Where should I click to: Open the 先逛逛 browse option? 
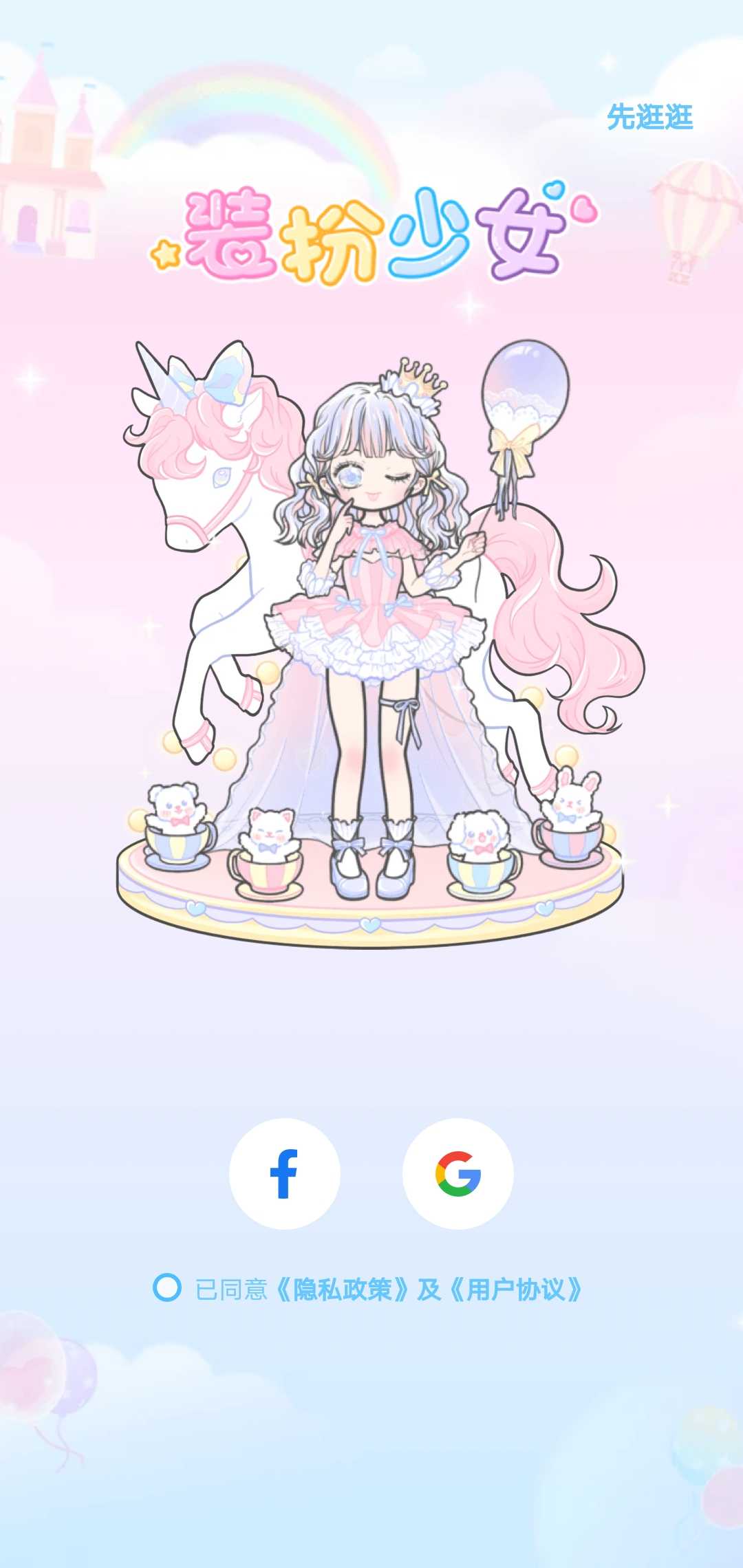[x=650, y=117]
